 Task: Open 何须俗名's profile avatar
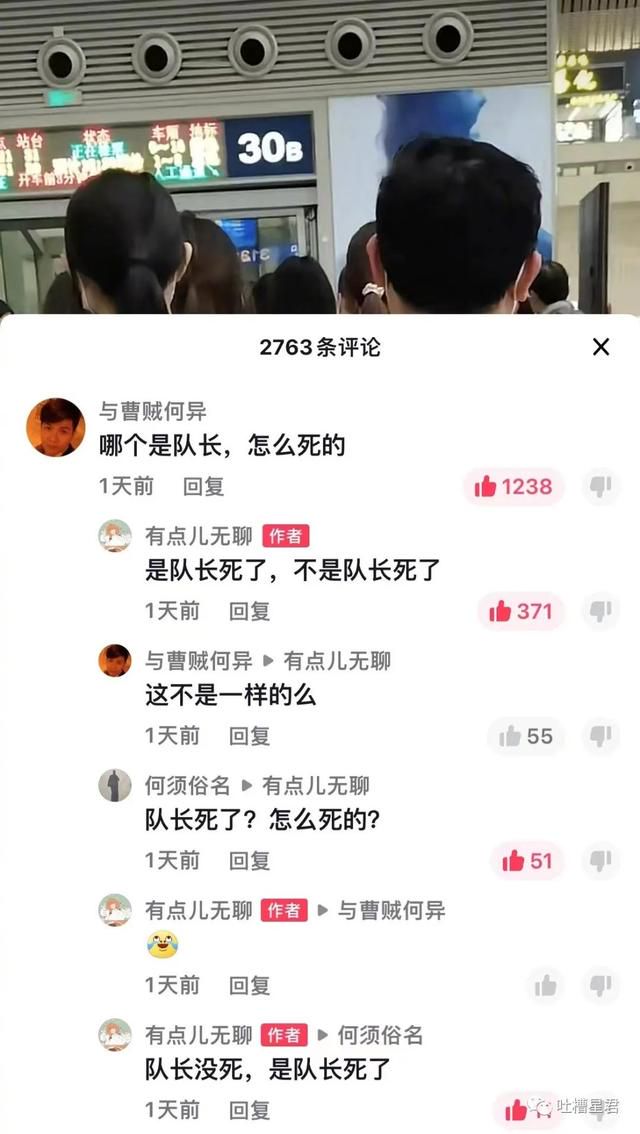pos(115,785)
